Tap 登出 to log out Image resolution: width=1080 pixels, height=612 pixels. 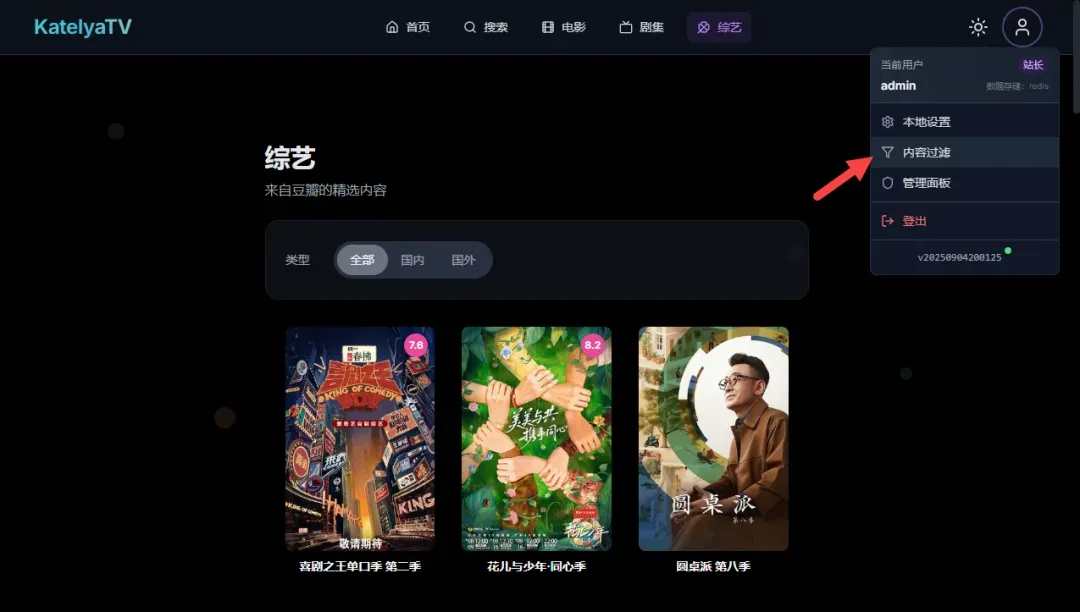(914, 221)
